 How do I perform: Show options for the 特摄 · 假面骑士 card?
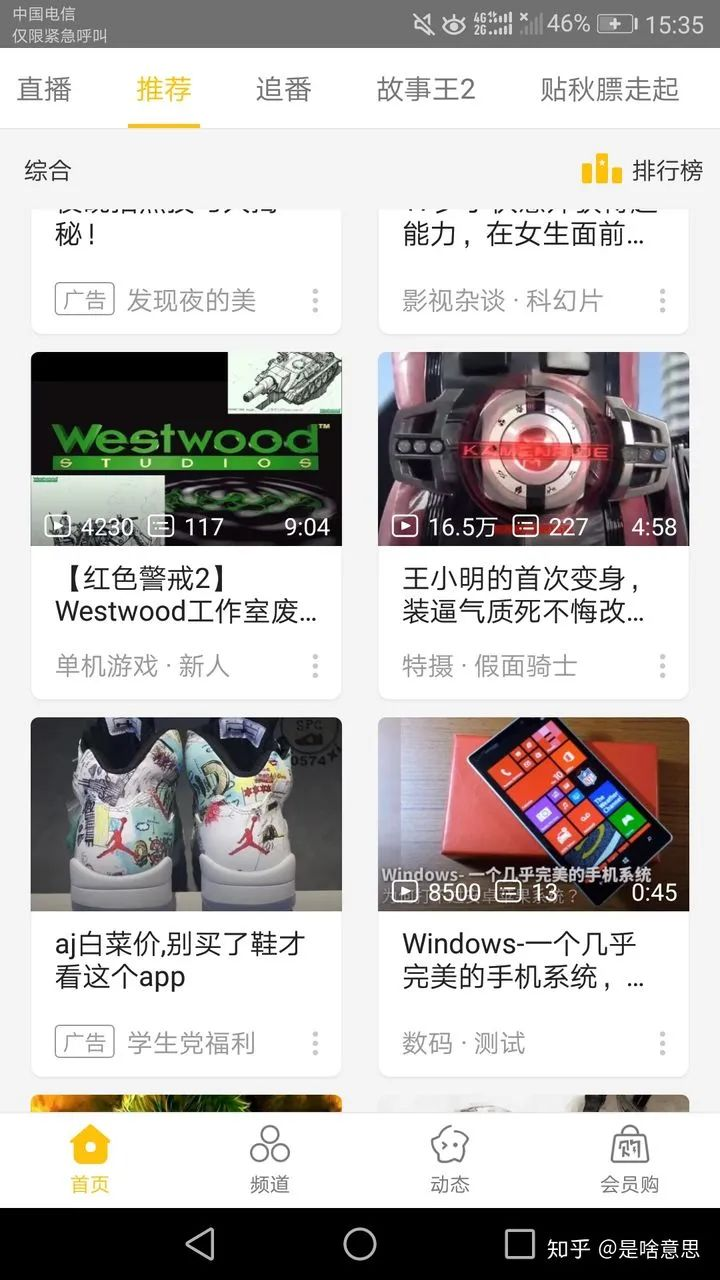(662, 666)
